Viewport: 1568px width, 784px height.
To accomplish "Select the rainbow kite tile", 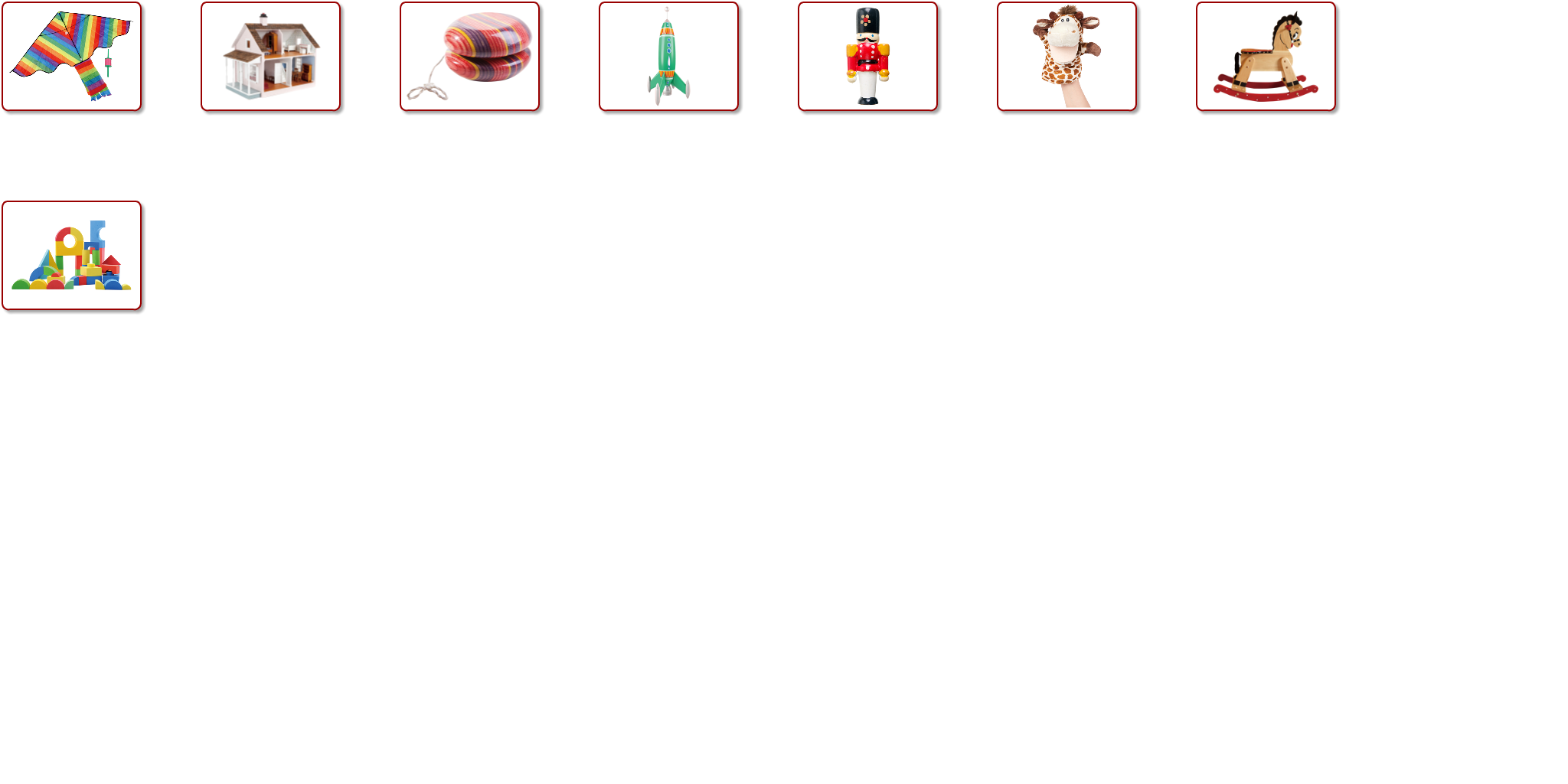I will pyautogui.click(x=71, y=57).
